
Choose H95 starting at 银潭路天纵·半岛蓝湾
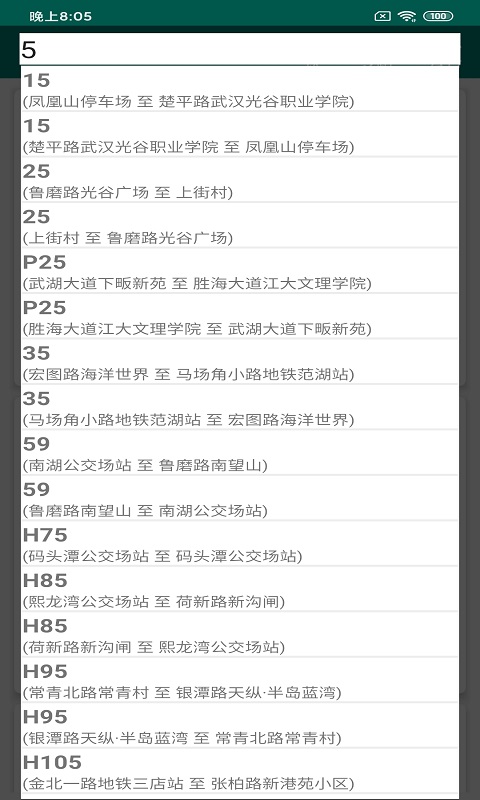point(240,725)
